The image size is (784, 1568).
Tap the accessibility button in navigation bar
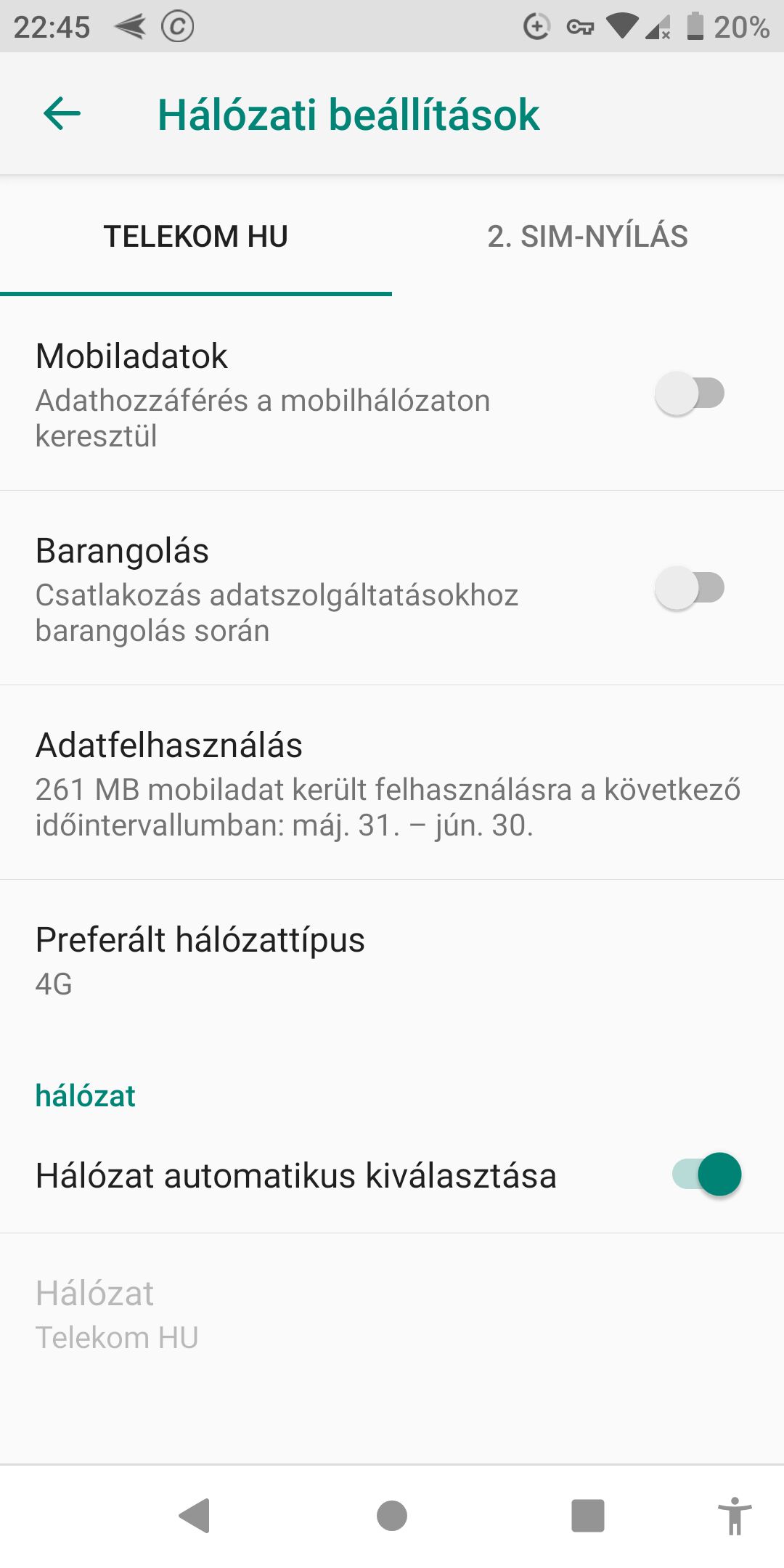[735, 1516]
